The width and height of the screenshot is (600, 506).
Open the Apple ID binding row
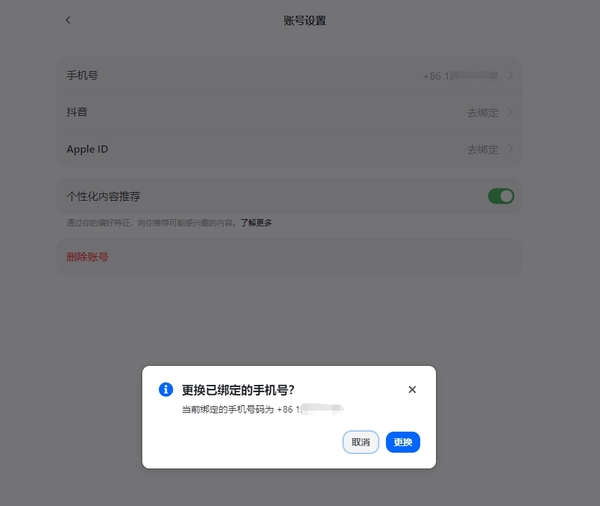pos(289,149)
